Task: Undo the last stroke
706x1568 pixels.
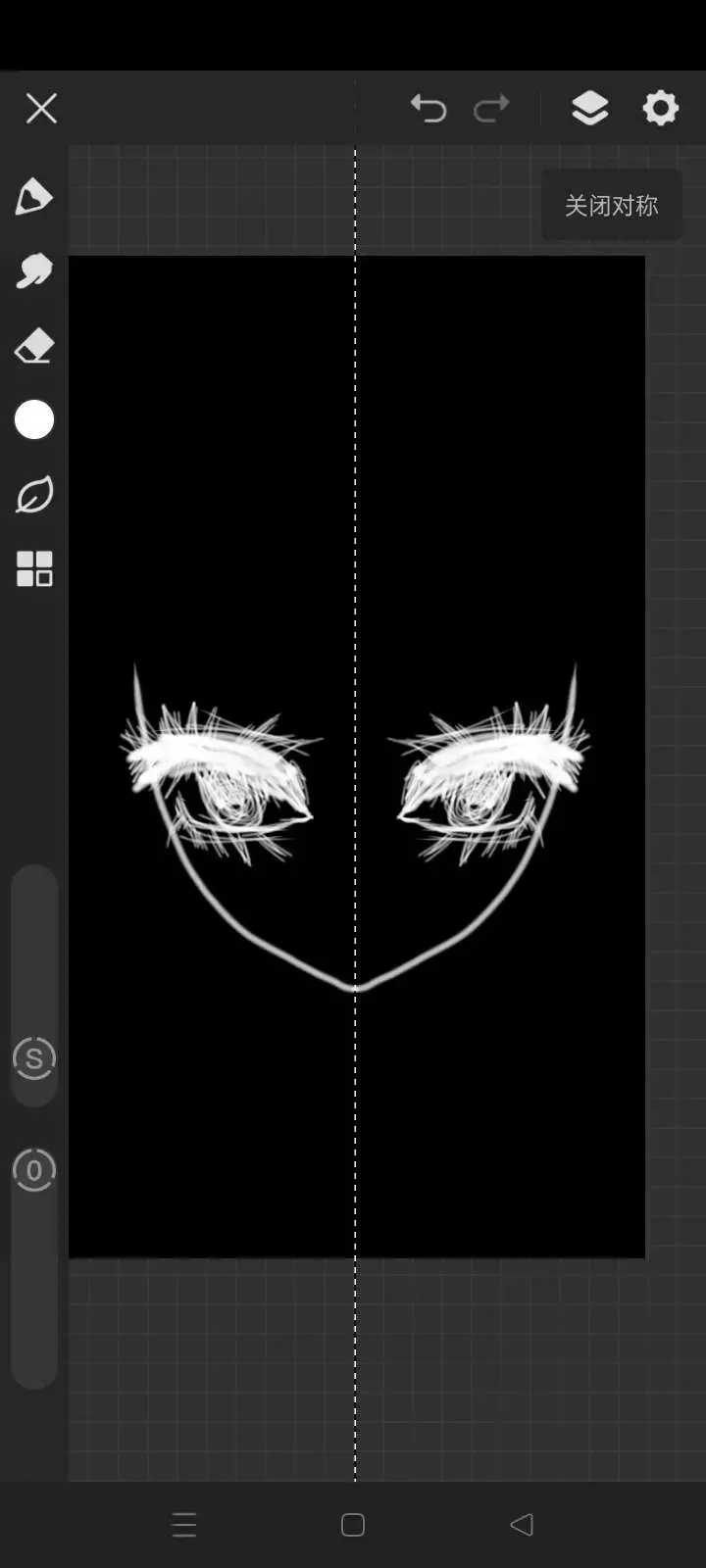Action: 429,108
